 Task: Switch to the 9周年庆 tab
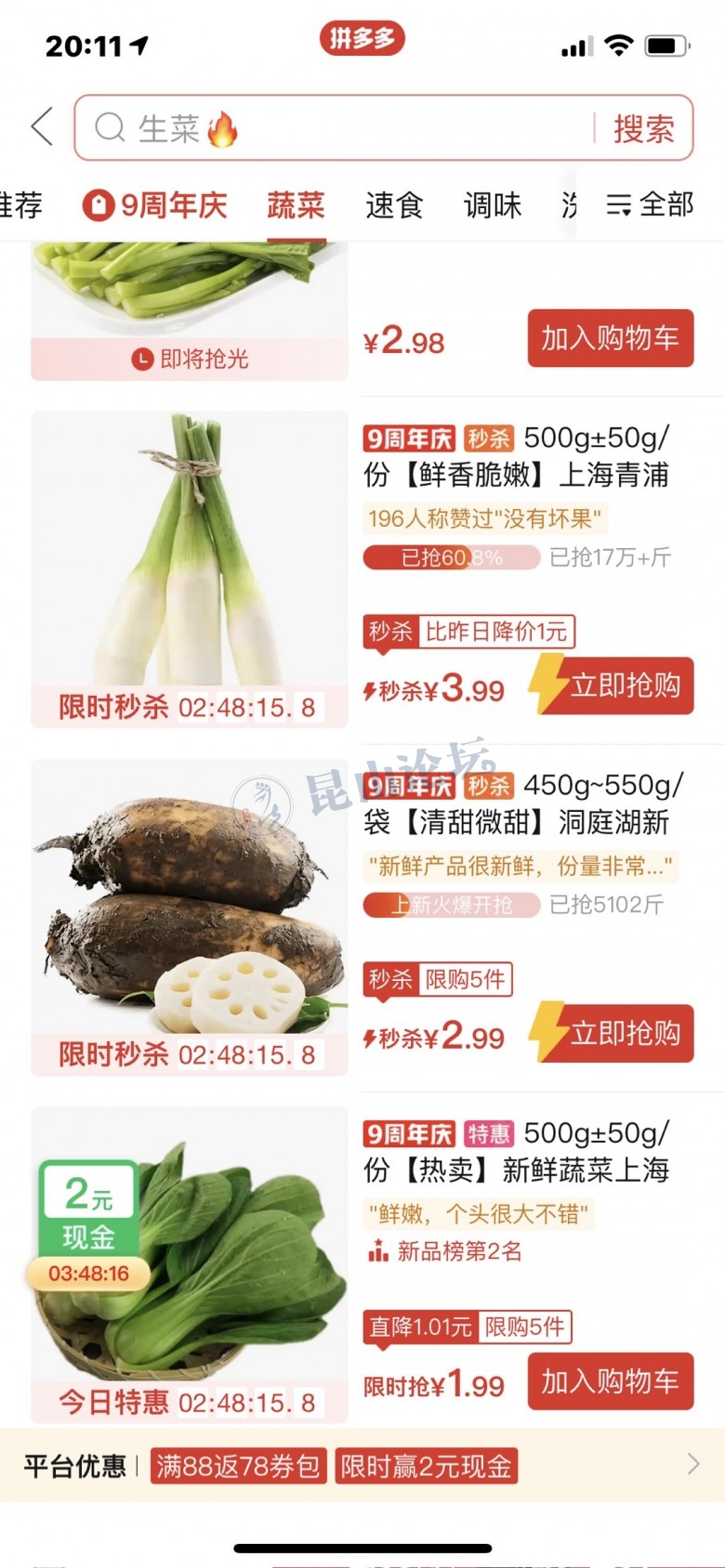(x=156, y=205)
